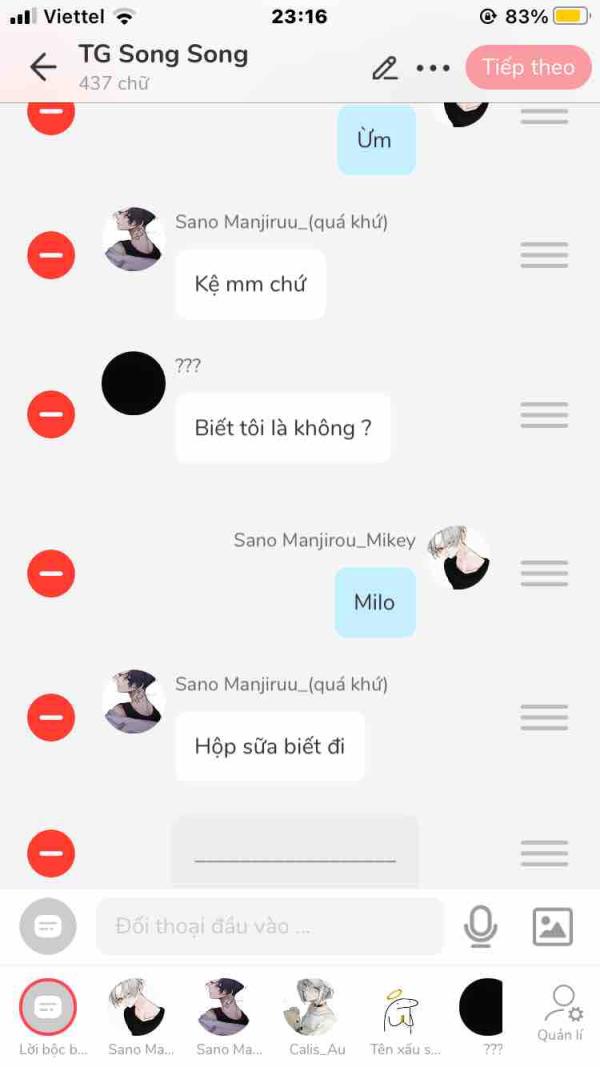The width and height of the screenshot is (600, 1067).
Task: Go back using the top arrow
Action: pyautogui.click(x=43, y=67)
